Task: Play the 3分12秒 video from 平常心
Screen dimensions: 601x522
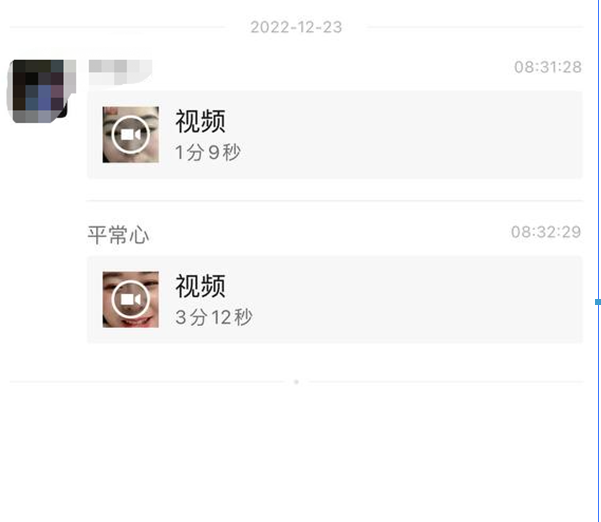Action: click(x=131, y=299)
